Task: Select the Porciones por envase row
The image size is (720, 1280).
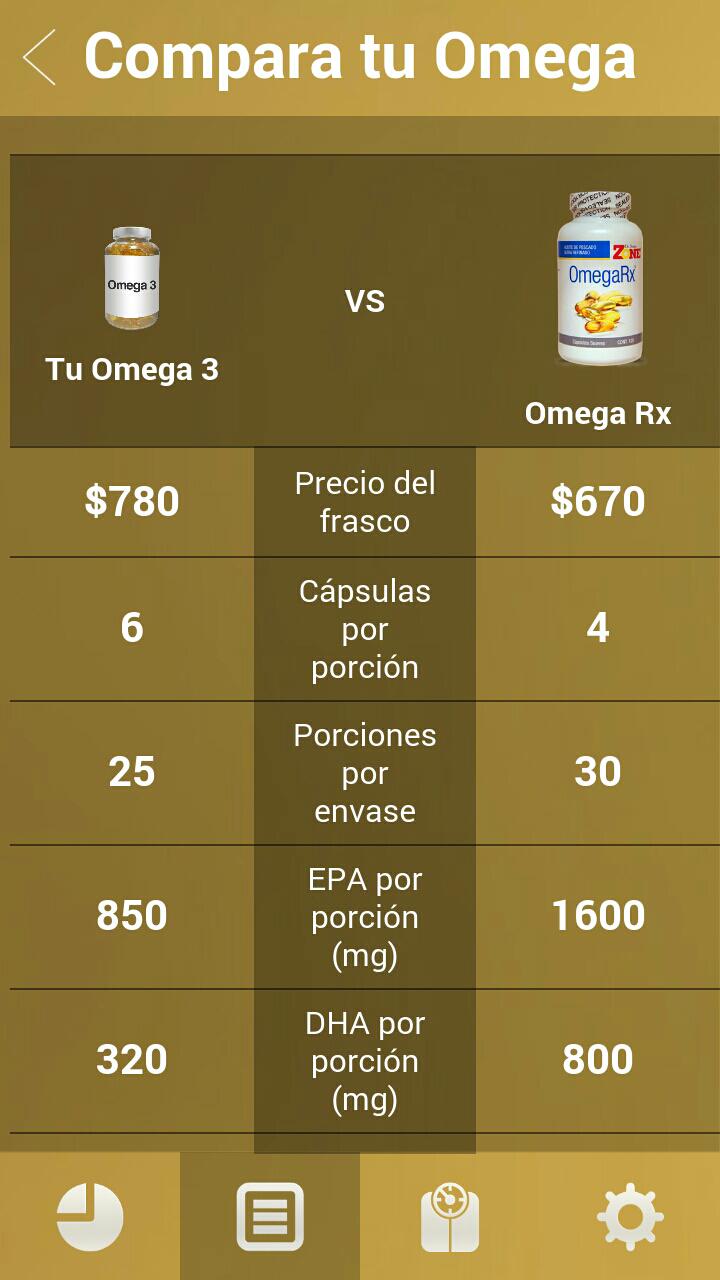Action: 364,773
